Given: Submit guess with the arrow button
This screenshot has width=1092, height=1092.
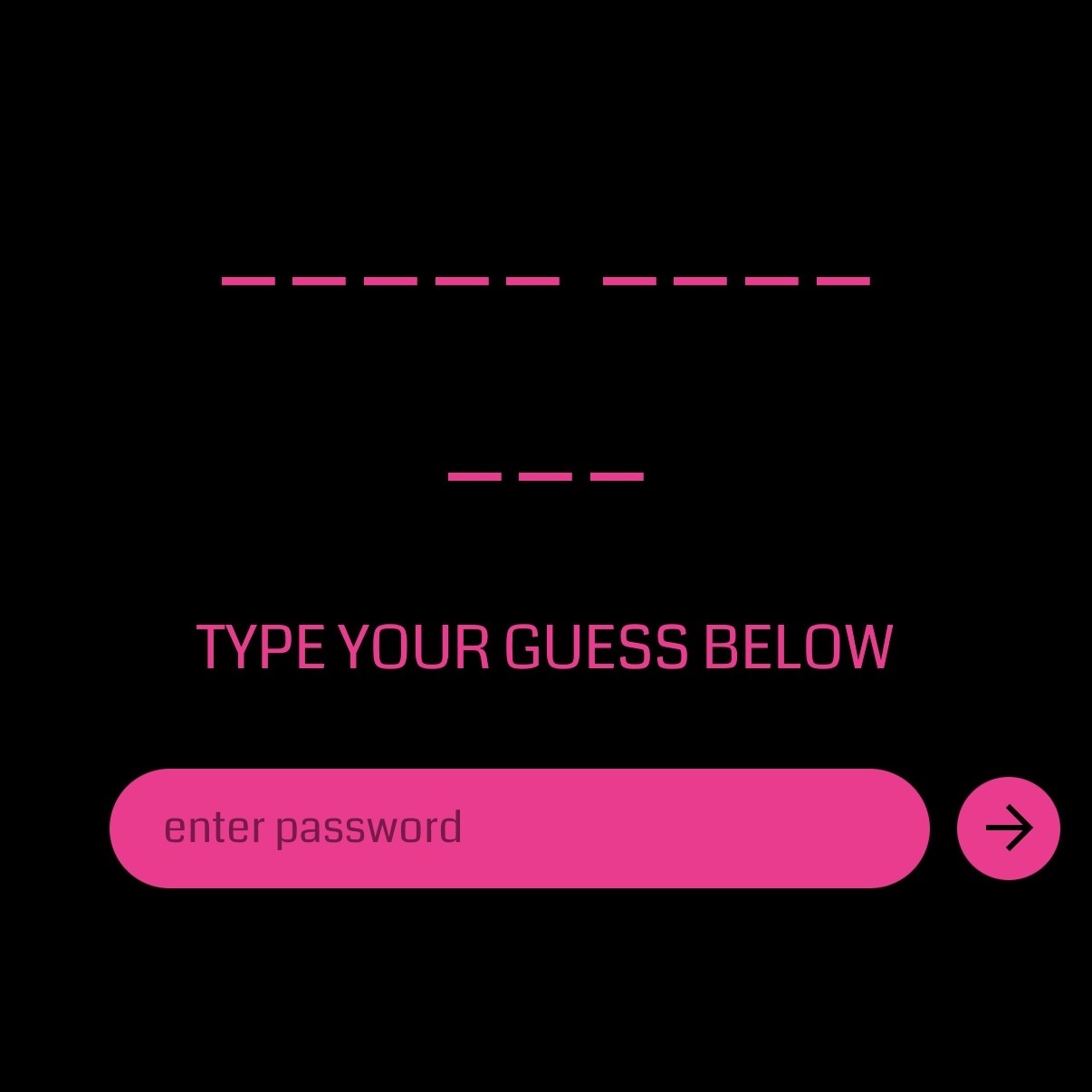Looking at the screenshot, I should point(1008,828).
